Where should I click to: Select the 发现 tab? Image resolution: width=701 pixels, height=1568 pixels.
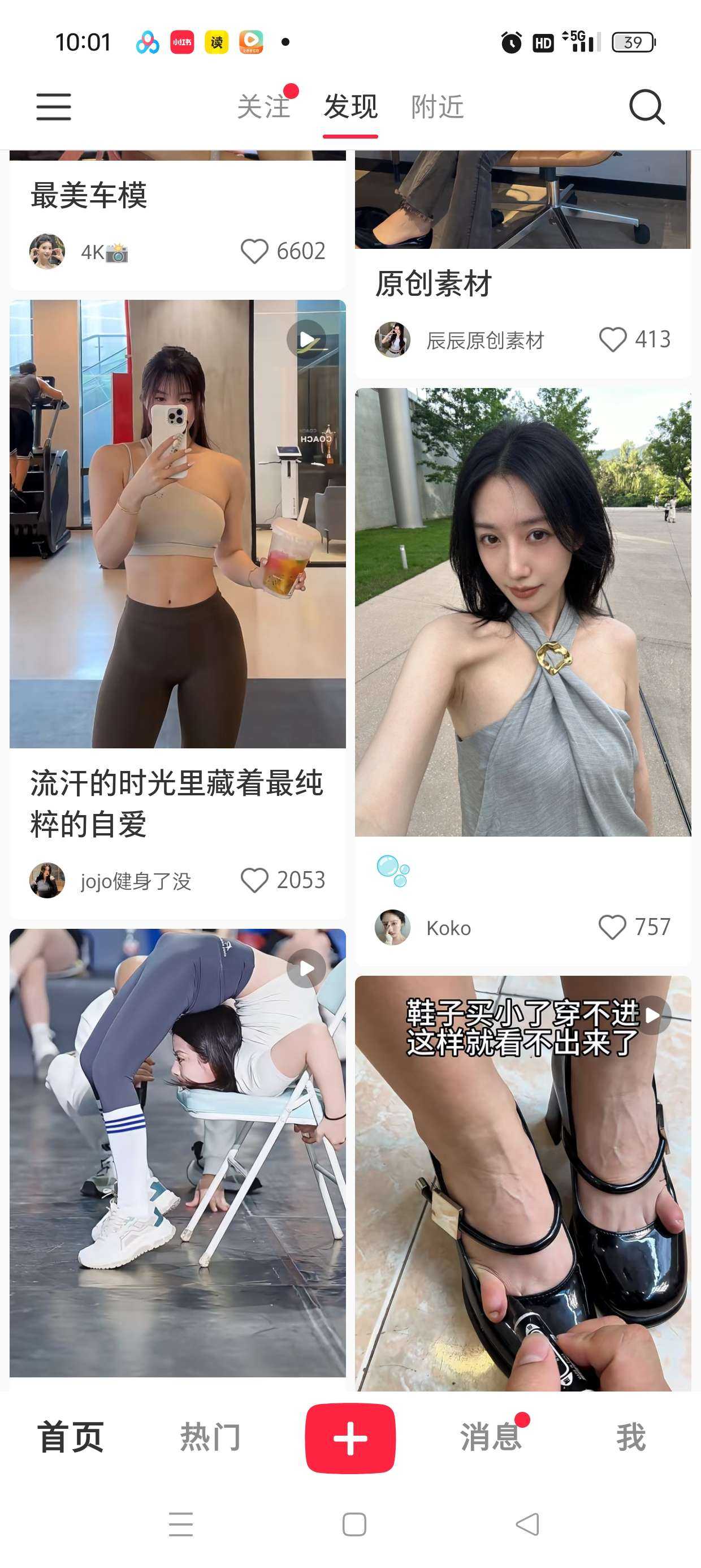click(350, 107)
